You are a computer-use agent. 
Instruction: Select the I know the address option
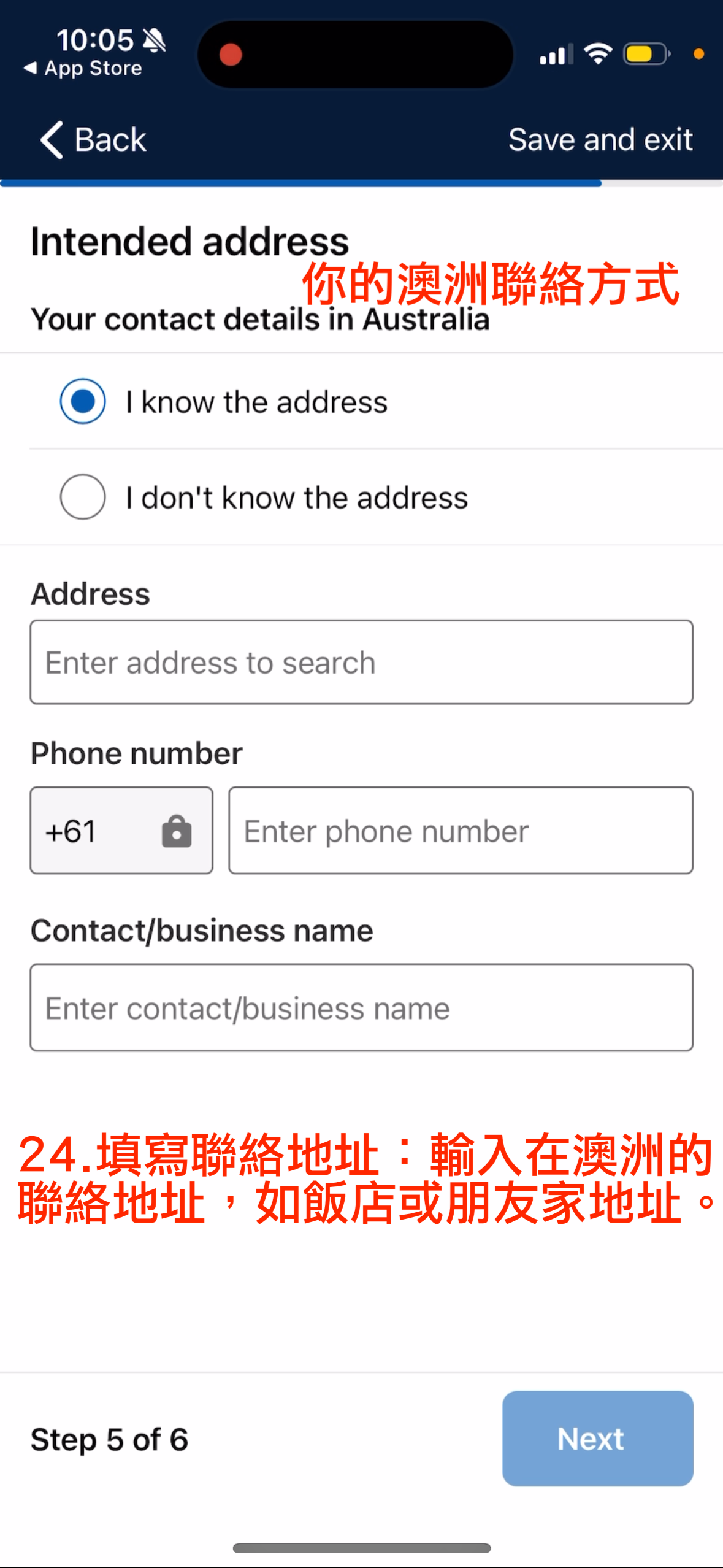point(361,401)
